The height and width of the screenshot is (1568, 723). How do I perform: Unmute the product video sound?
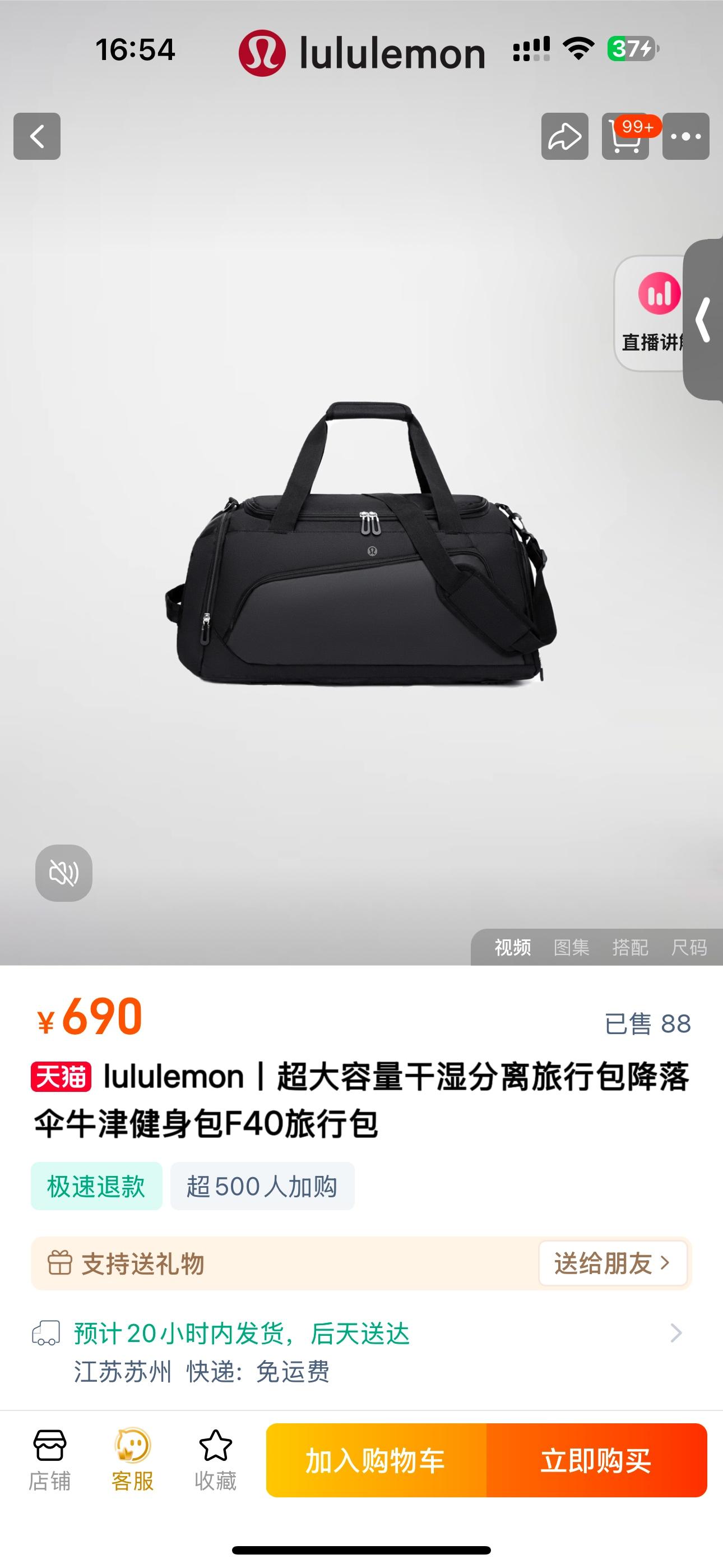[x=64, y=873]
